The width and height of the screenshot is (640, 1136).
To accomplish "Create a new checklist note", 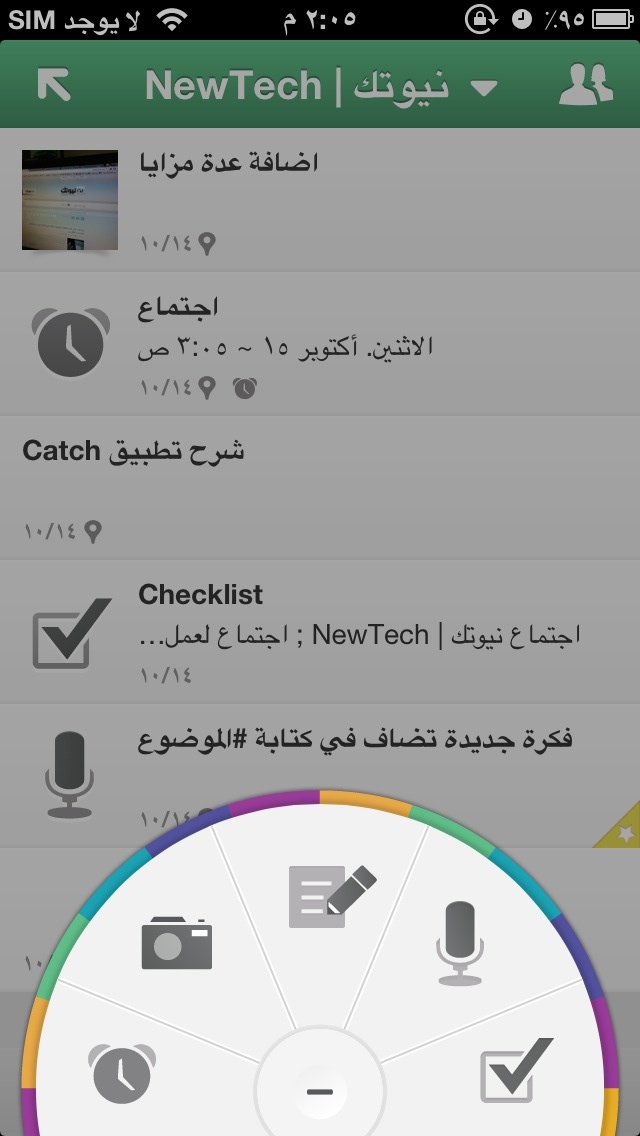I will click(x=517, y=1070).
